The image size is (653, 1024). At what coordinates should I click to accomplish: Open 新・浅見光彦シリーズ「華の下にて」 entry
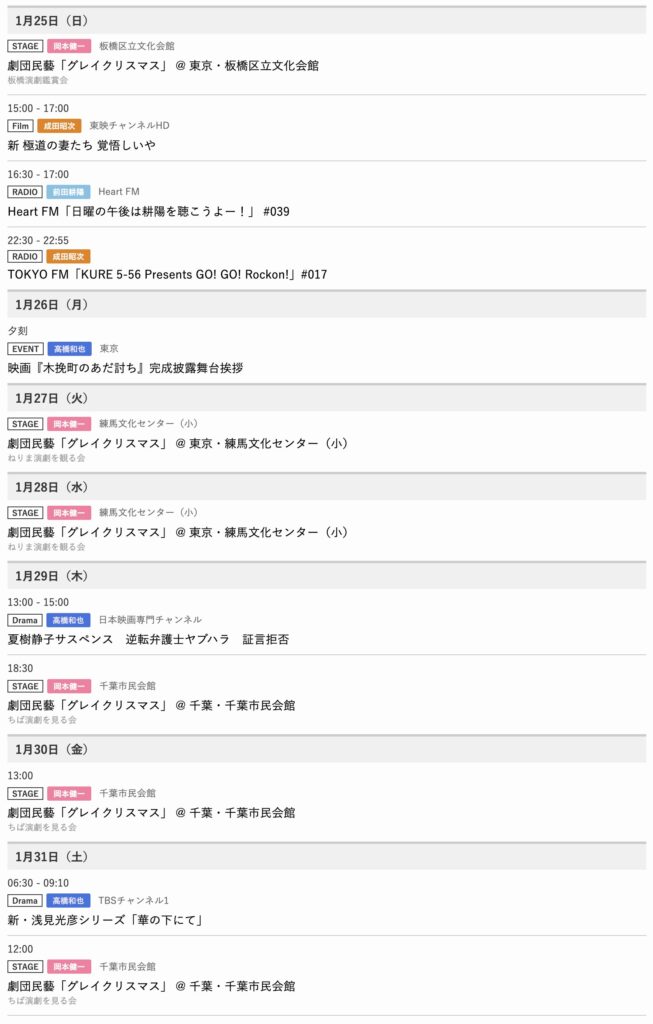click(x=105, y=919)
